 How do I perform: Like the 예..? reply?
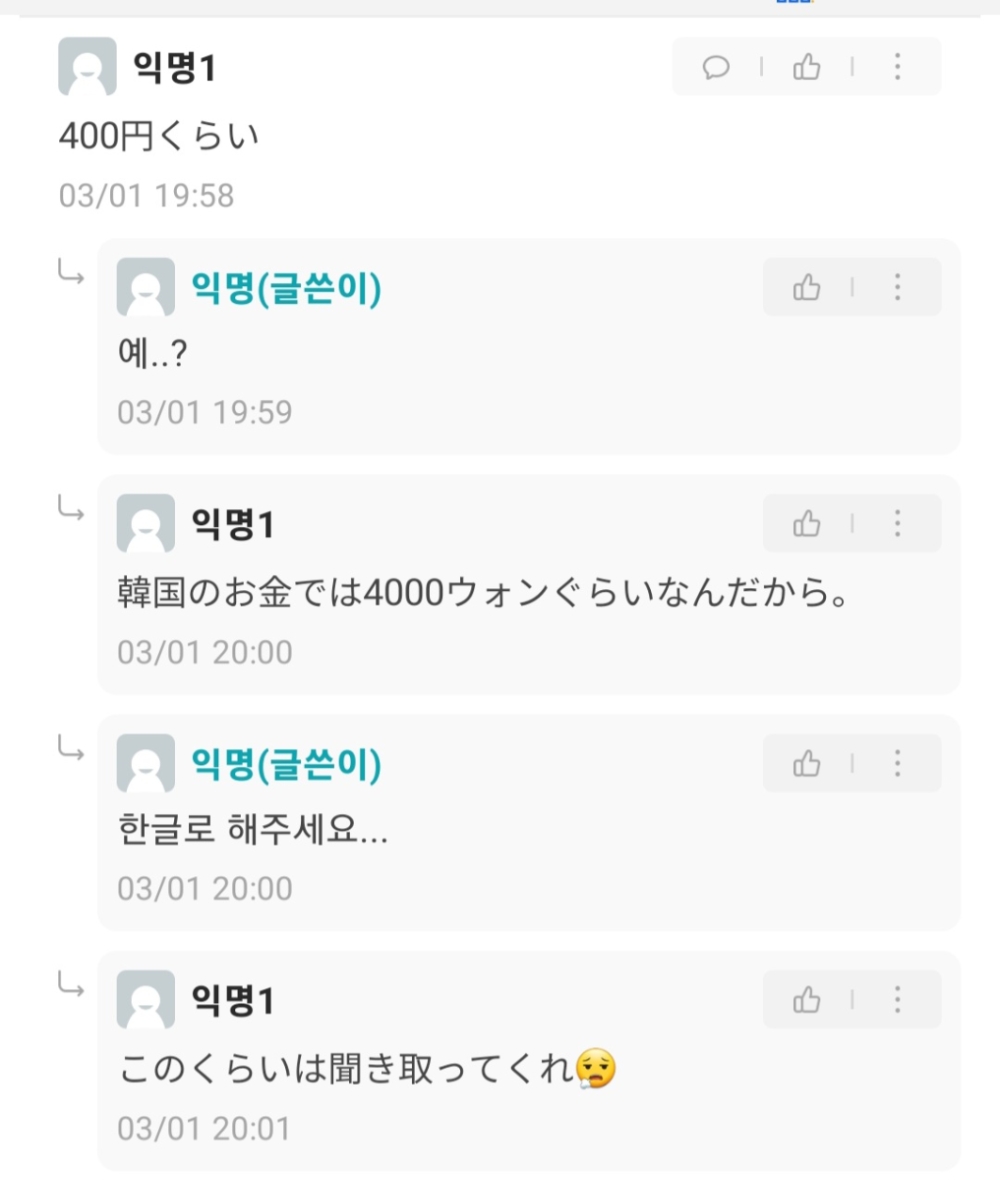point(806,288)
